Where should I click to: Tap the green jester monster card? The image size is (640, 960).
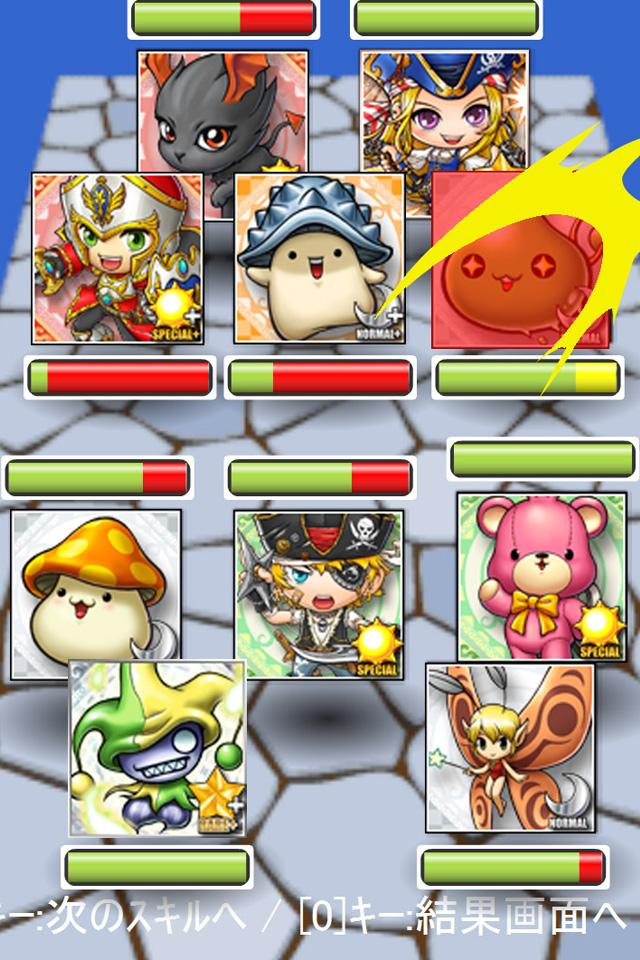(157, 747)
